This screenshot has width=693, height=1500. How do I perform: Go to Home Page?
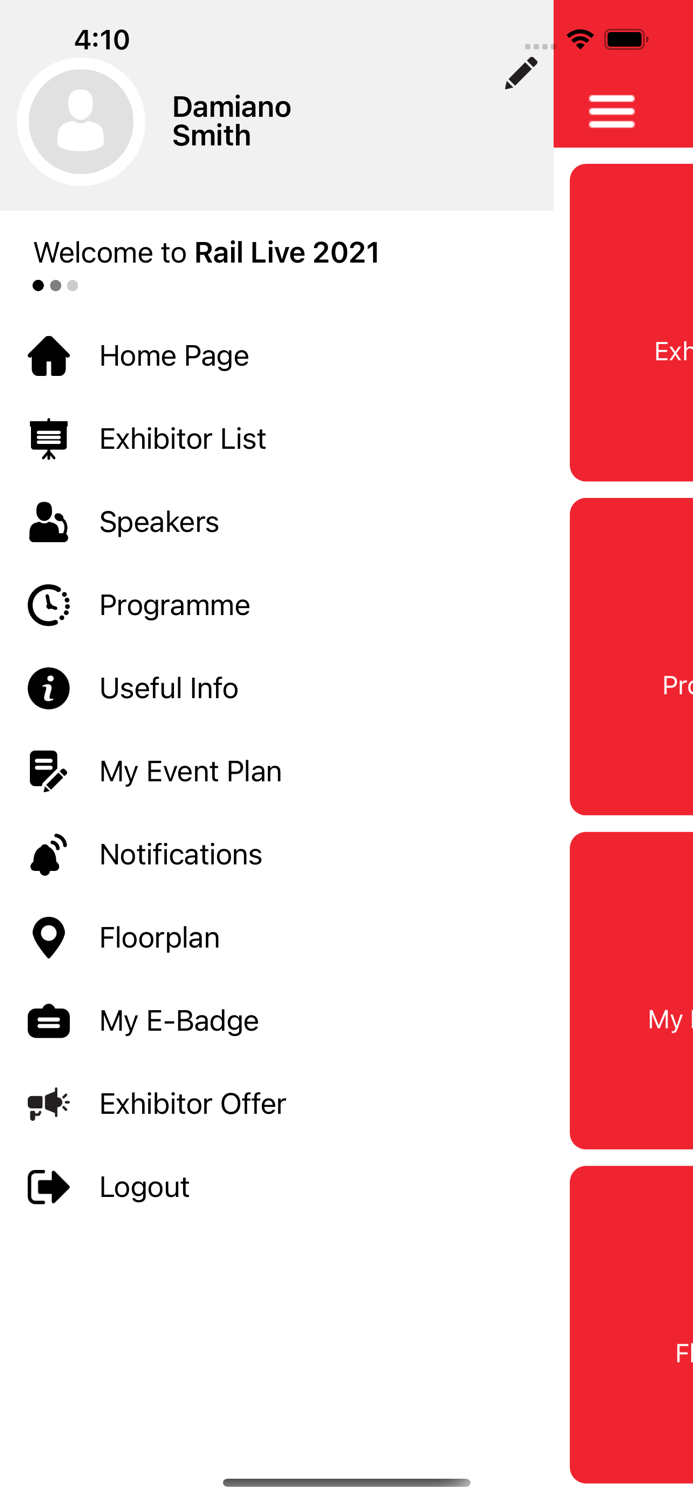(x=173, y=356)
